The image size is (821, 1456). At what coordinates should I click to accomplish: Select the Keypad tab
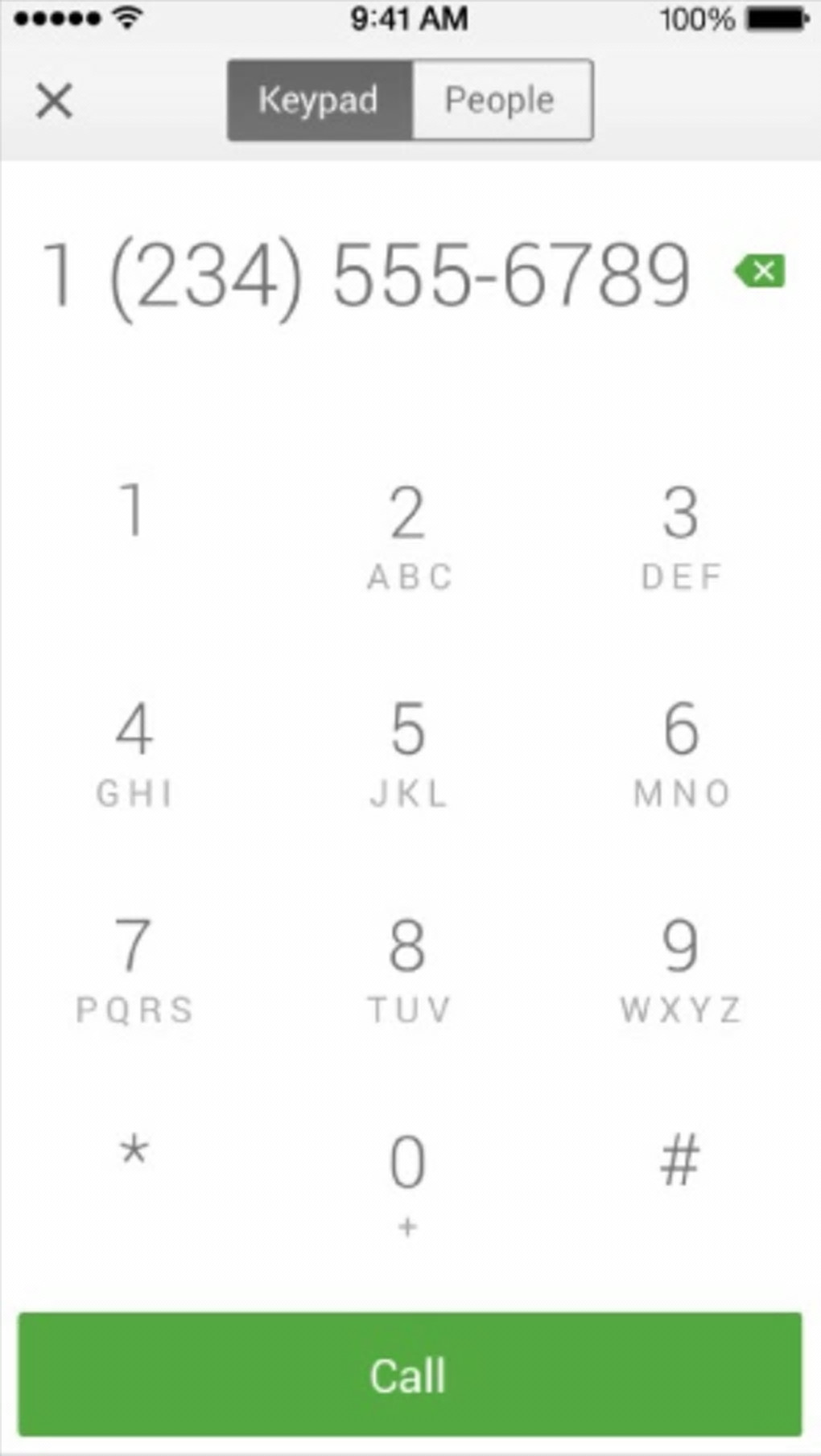(x=320, y=101)
